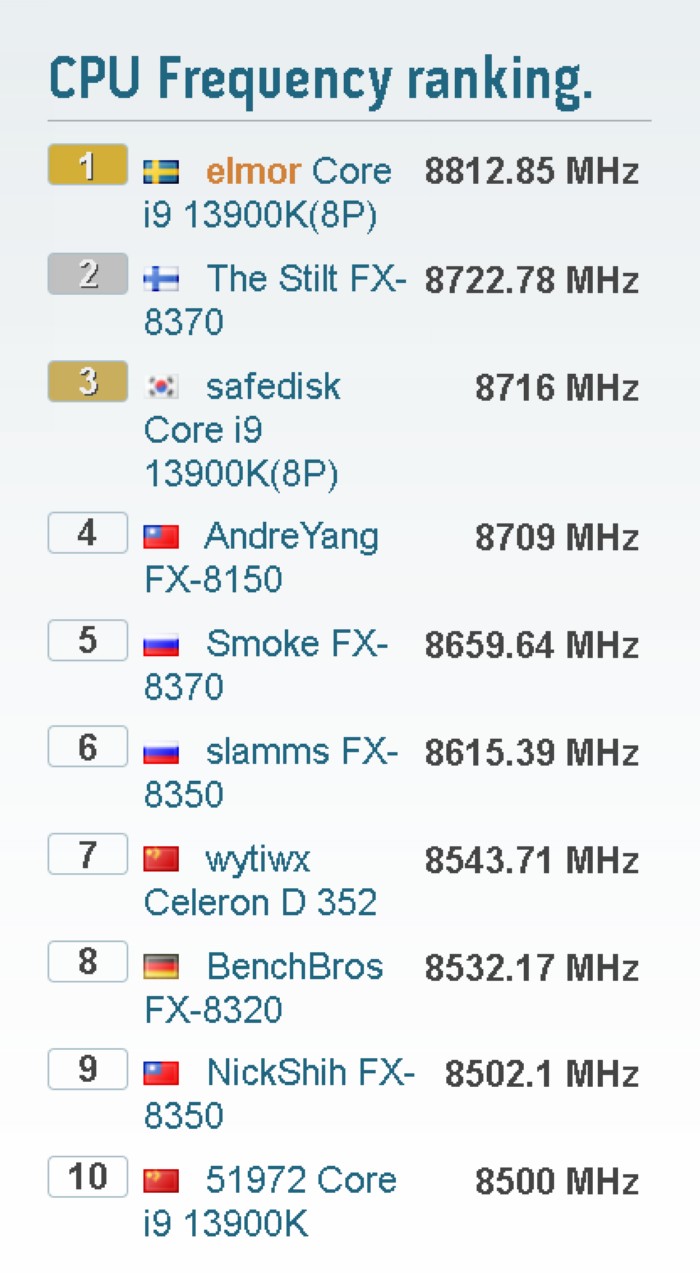The width and height of the screenshot is (700, 1273).
Task: Open the Celeron D 352 hardware link
Action: pos(260,903)
